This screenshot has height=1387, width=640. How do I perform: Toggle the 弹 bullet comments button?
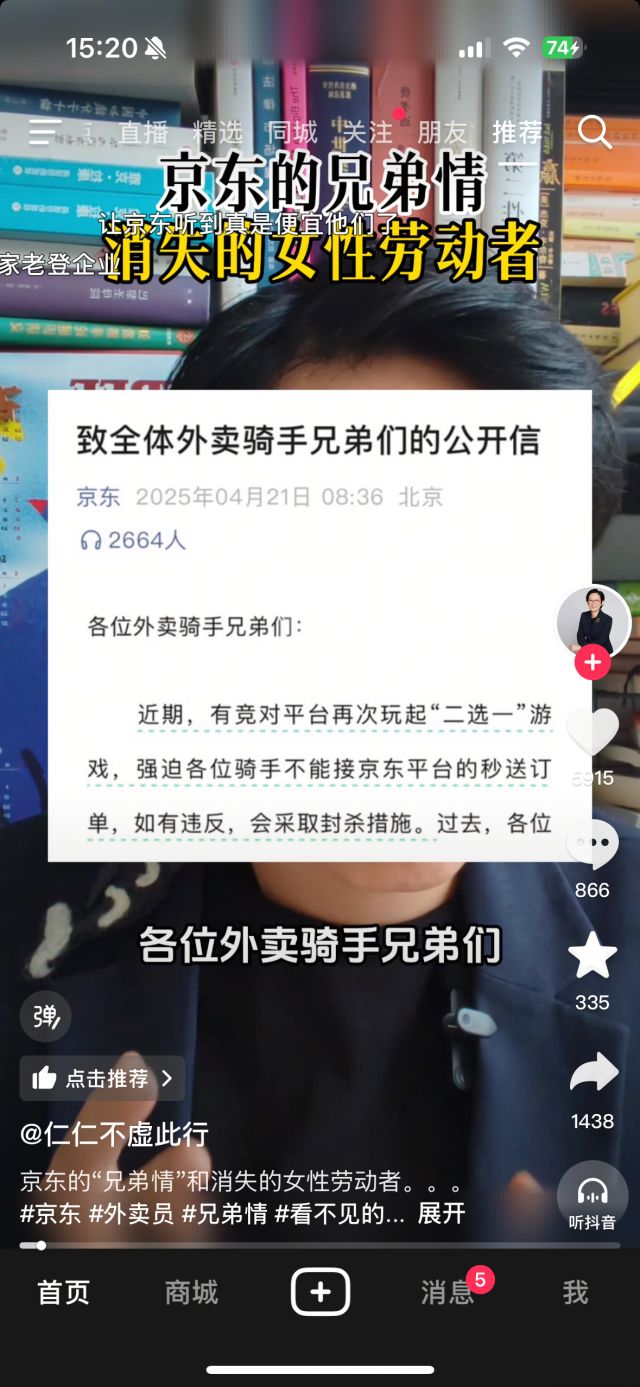[x=46, y=1017]
